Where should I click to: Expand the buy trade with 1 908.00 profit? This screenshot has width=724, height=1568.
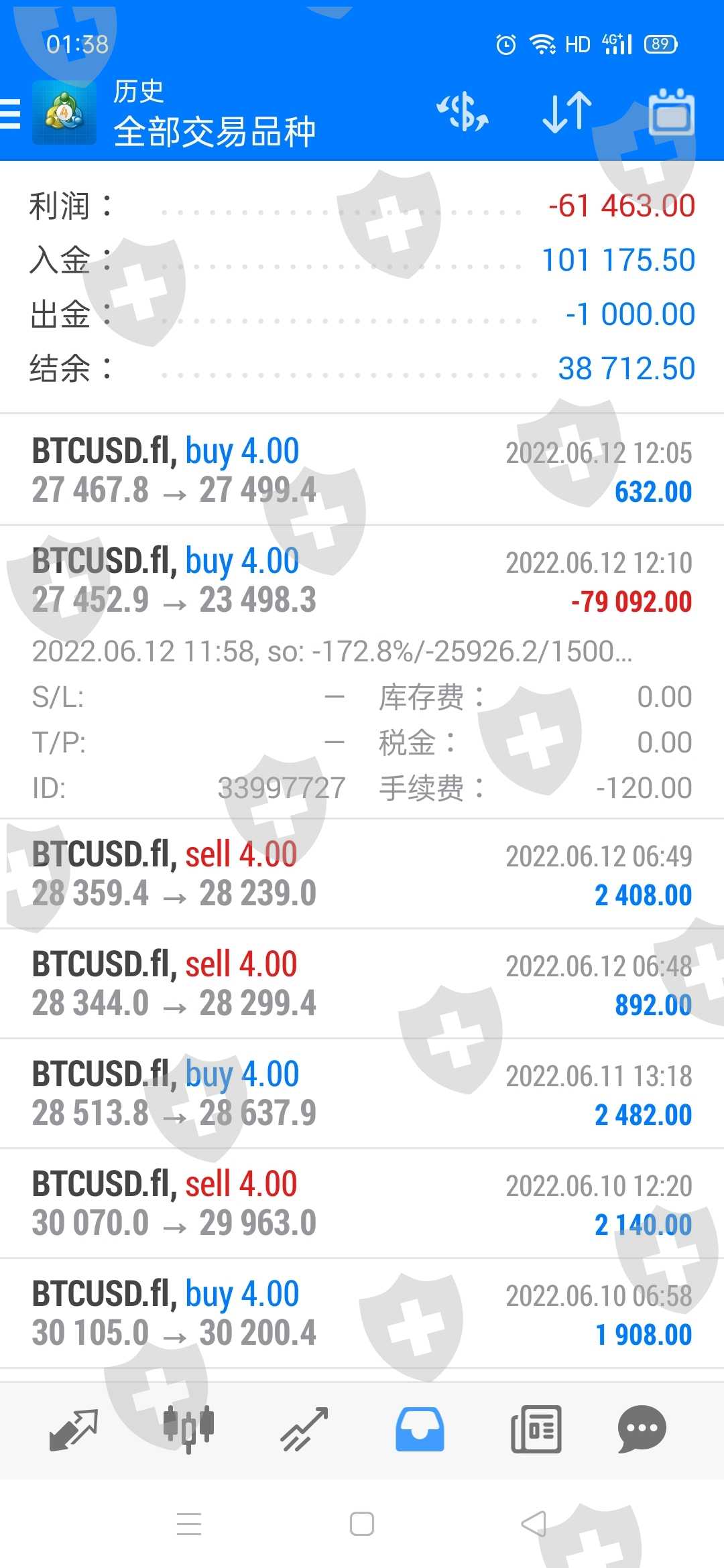point(362,1313)
